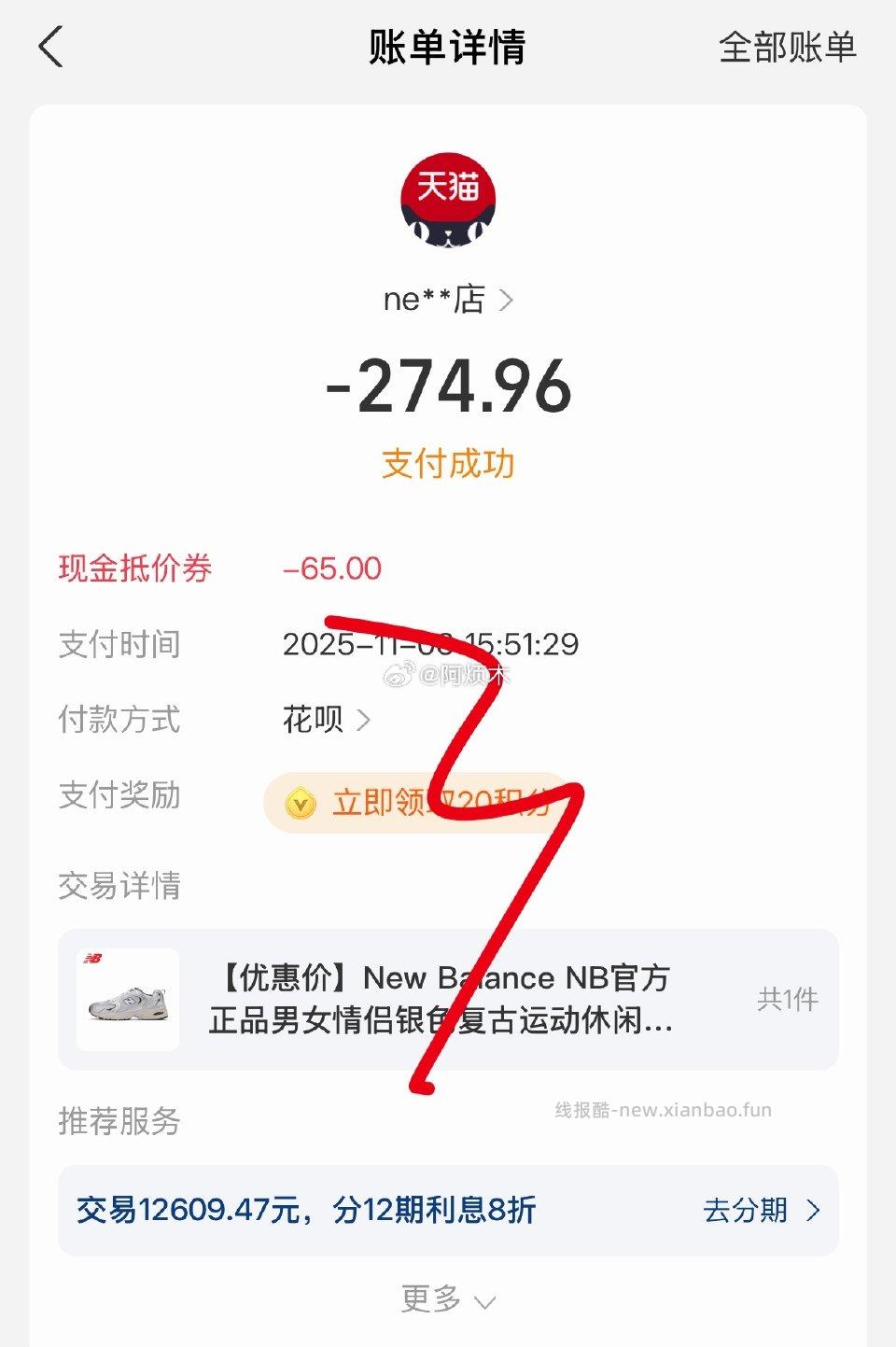Select the 账单详情 title bar
The height and width of the screenshot is (1347, 896).
pos(448,49)
